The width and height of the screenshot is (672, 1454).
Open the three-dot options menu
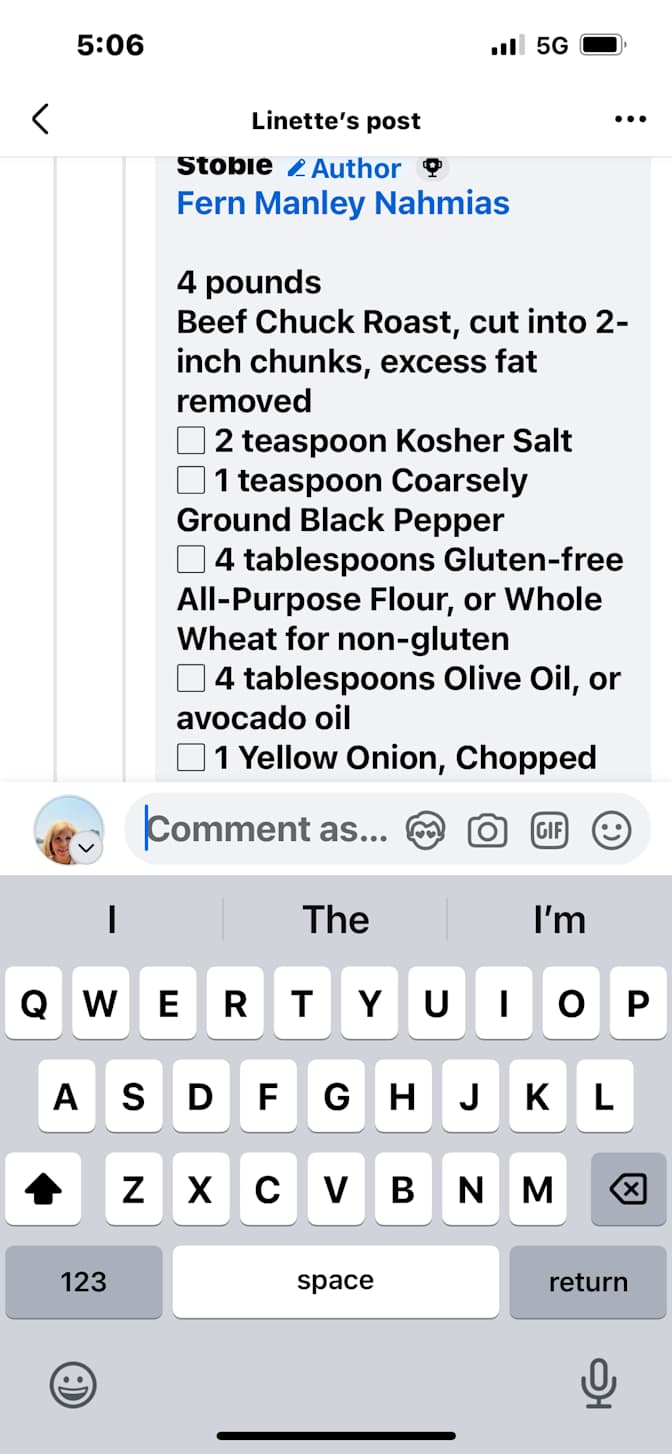(x=630, y=120)
